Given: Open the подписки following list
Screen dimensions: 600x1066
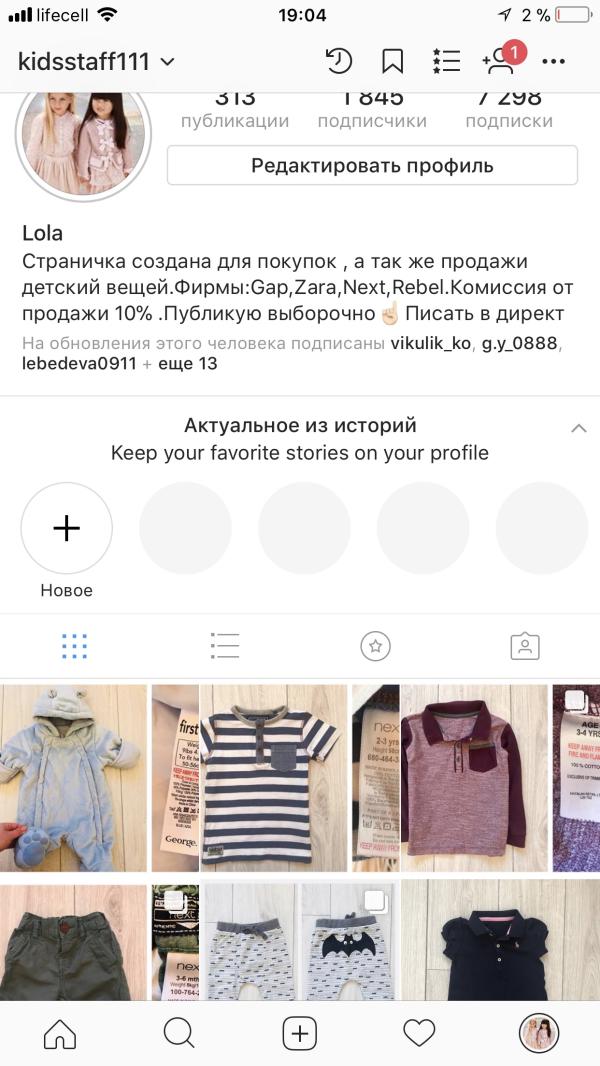Looking at the screenshot, I should [509, 110].
